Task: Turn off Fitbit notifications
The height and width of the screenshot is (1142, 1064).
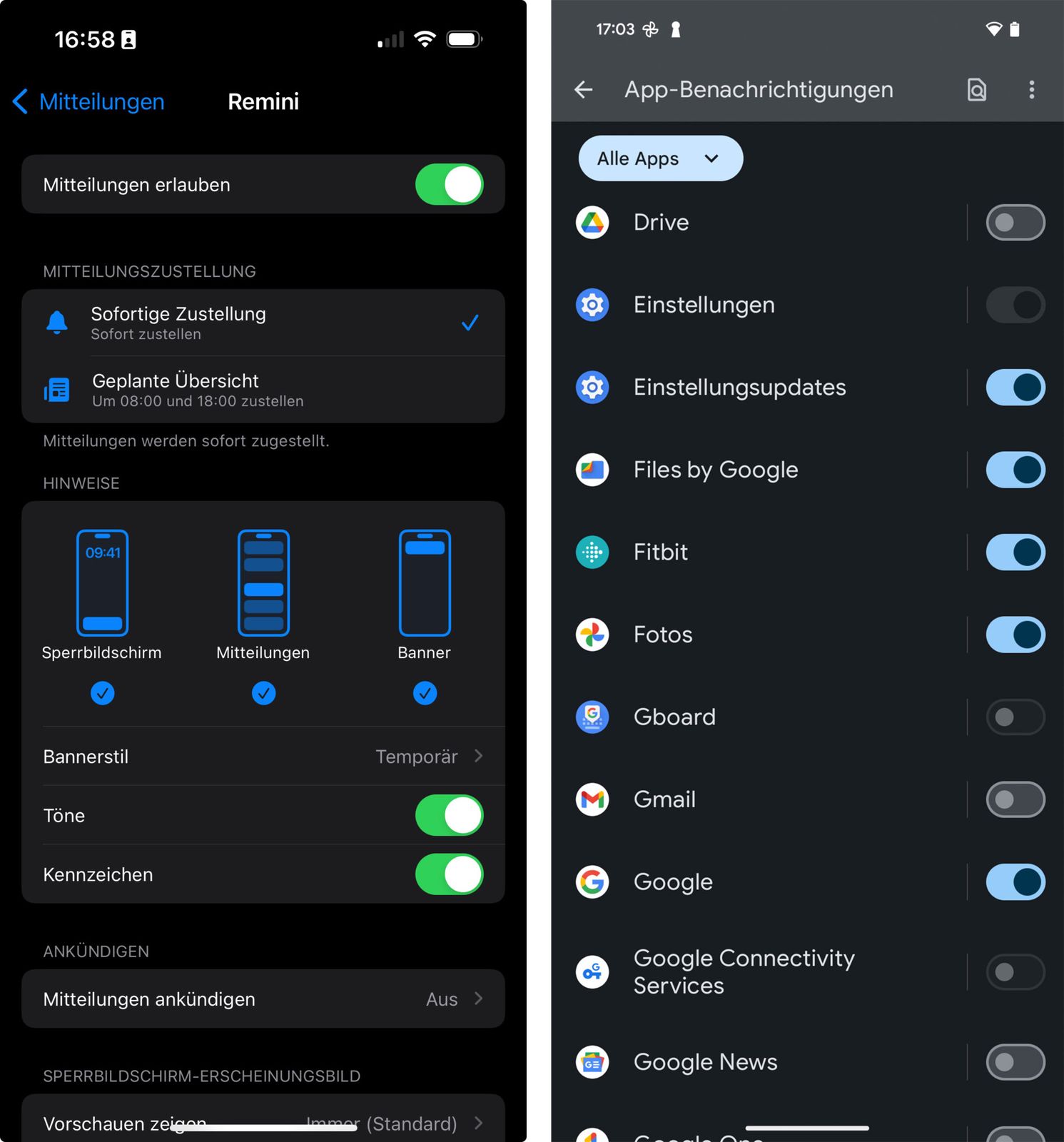Action: coord(1015,552)
